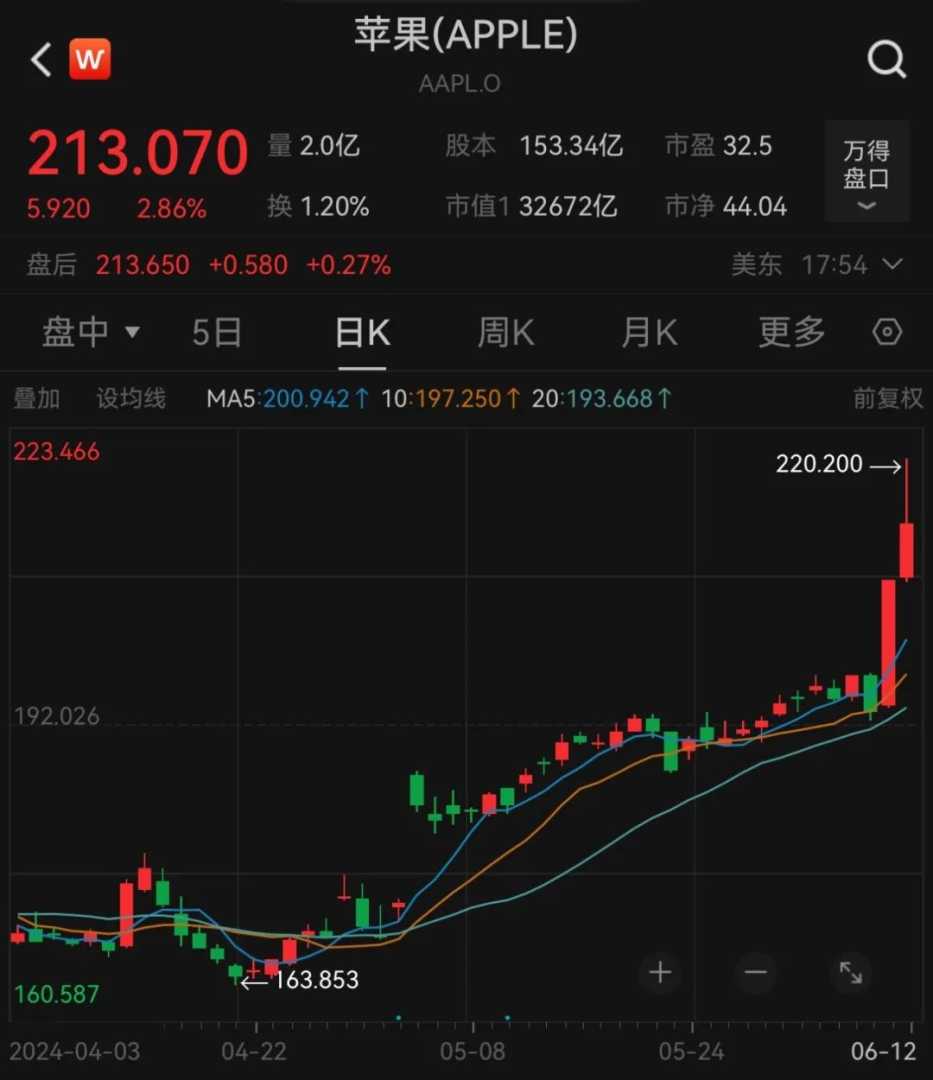The width and height of the screenshot is (933, 1080).
Task: Expand the 万得盘口 panel
Action: (866, 171)
